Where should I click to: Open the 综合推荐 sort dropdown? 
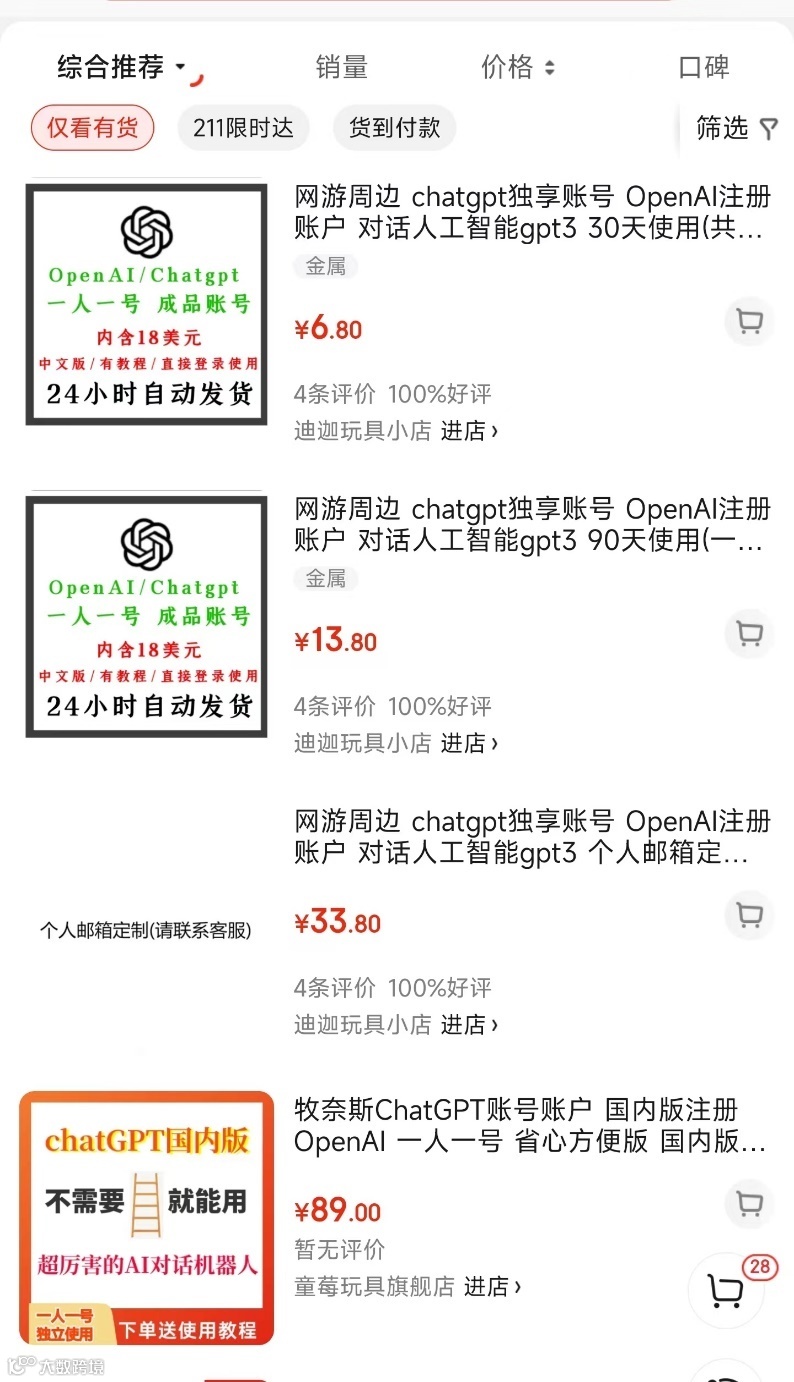[122, 68]
